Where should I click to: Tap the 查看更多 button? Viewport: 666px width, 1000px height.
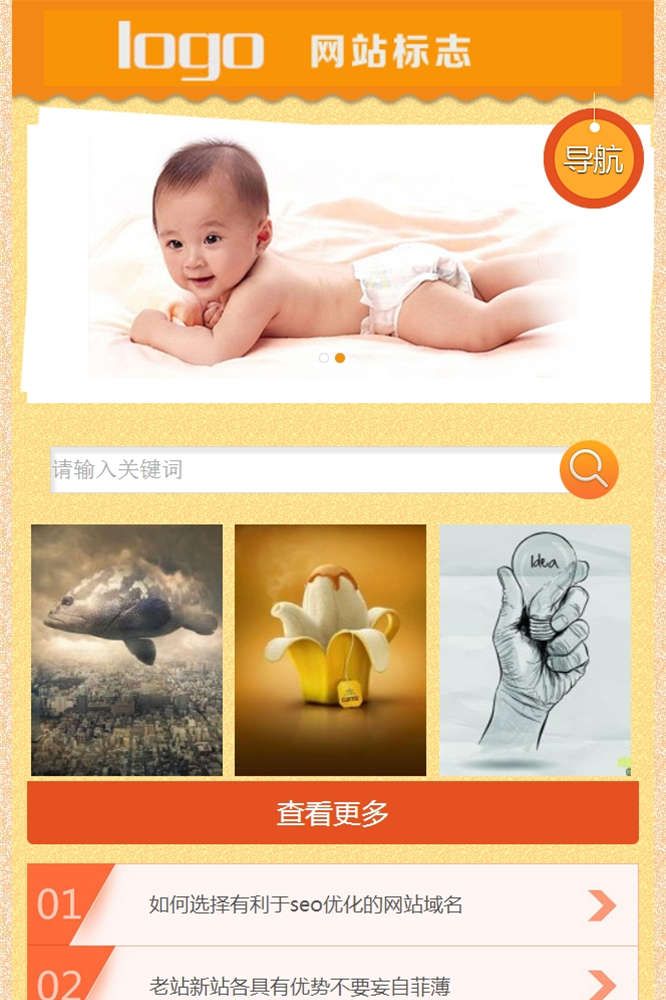333,814
